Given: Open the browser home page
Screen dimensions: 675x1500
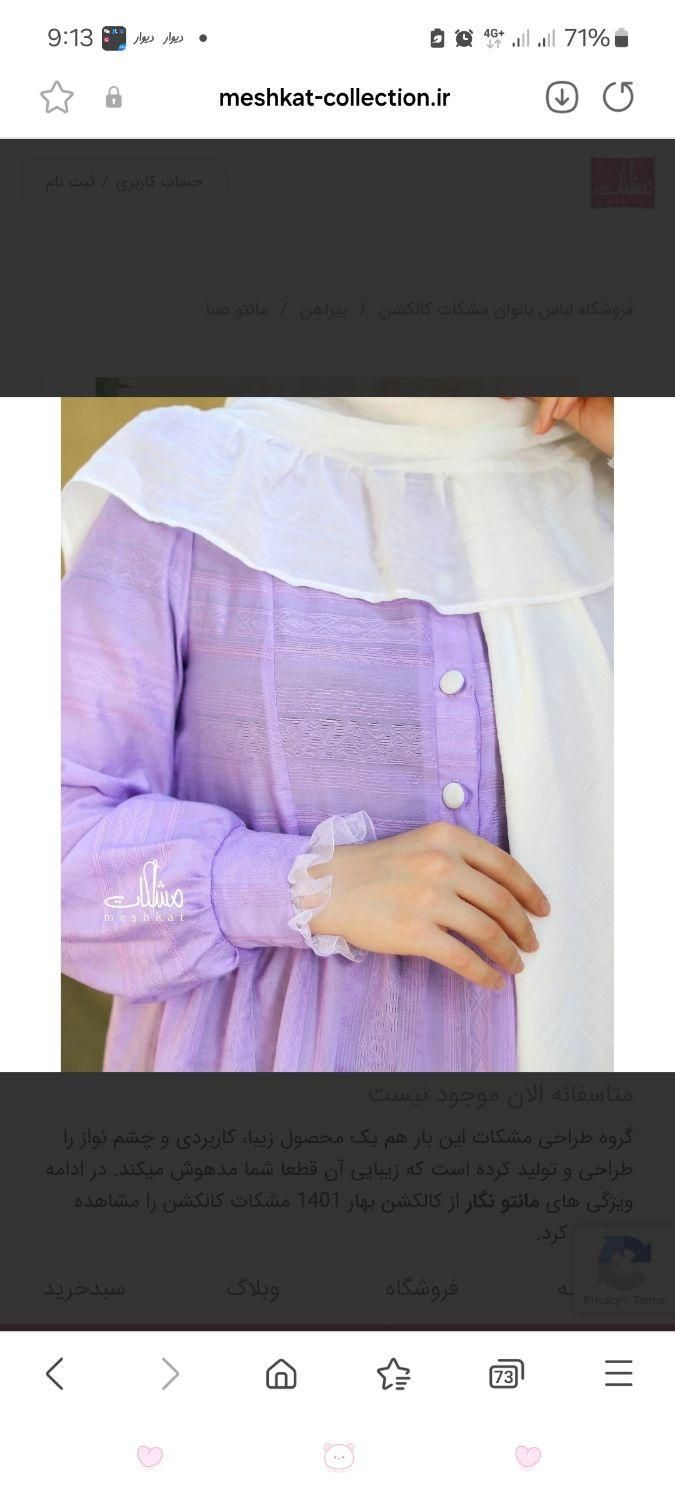Looking at the screenshot, I should pyautogui.click(x=281, y=1374).
